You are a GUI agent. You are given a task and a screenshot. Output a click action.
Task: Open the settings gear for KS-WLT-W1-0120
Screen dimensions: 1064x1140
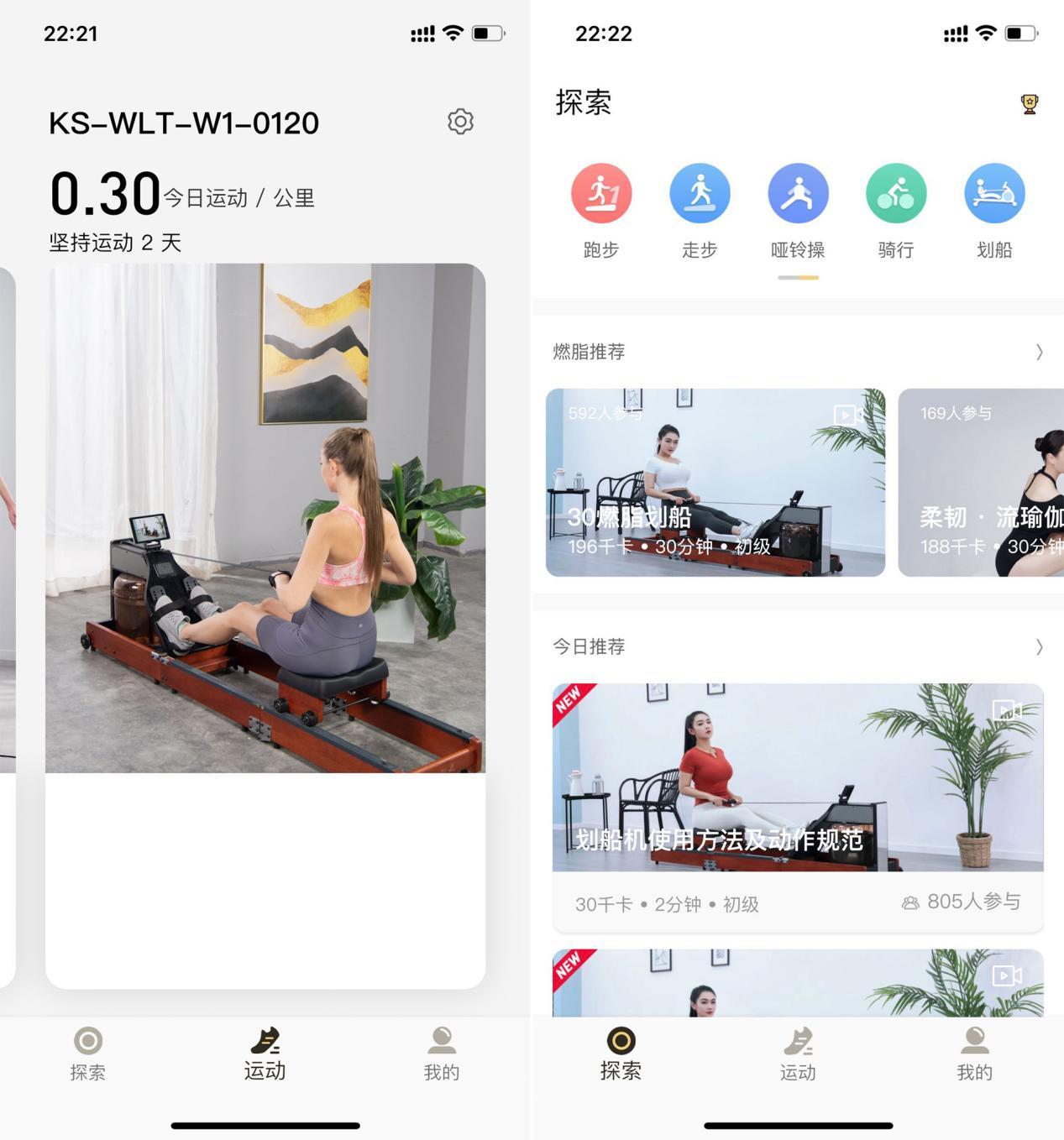(460, 121)
